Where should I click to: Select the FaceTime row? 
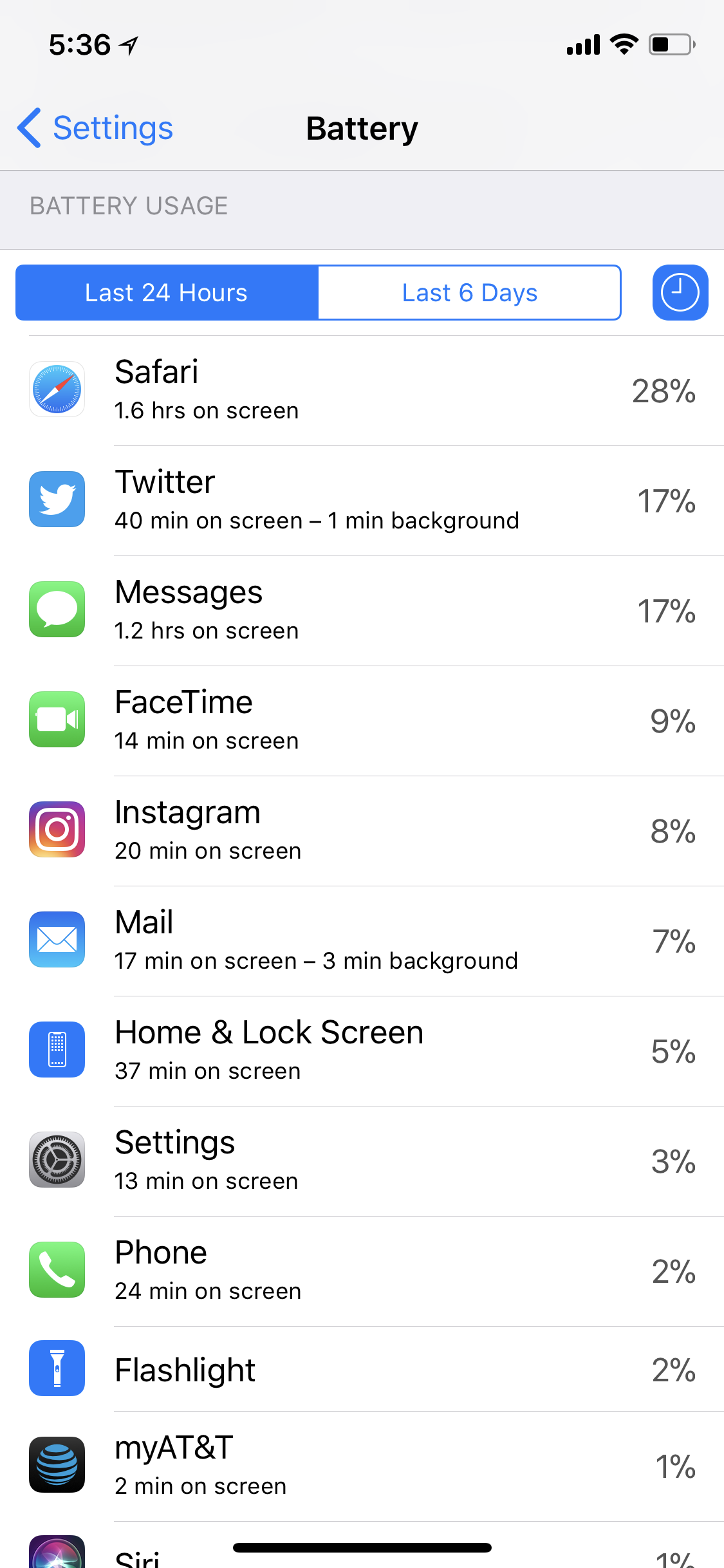[362, 721]
